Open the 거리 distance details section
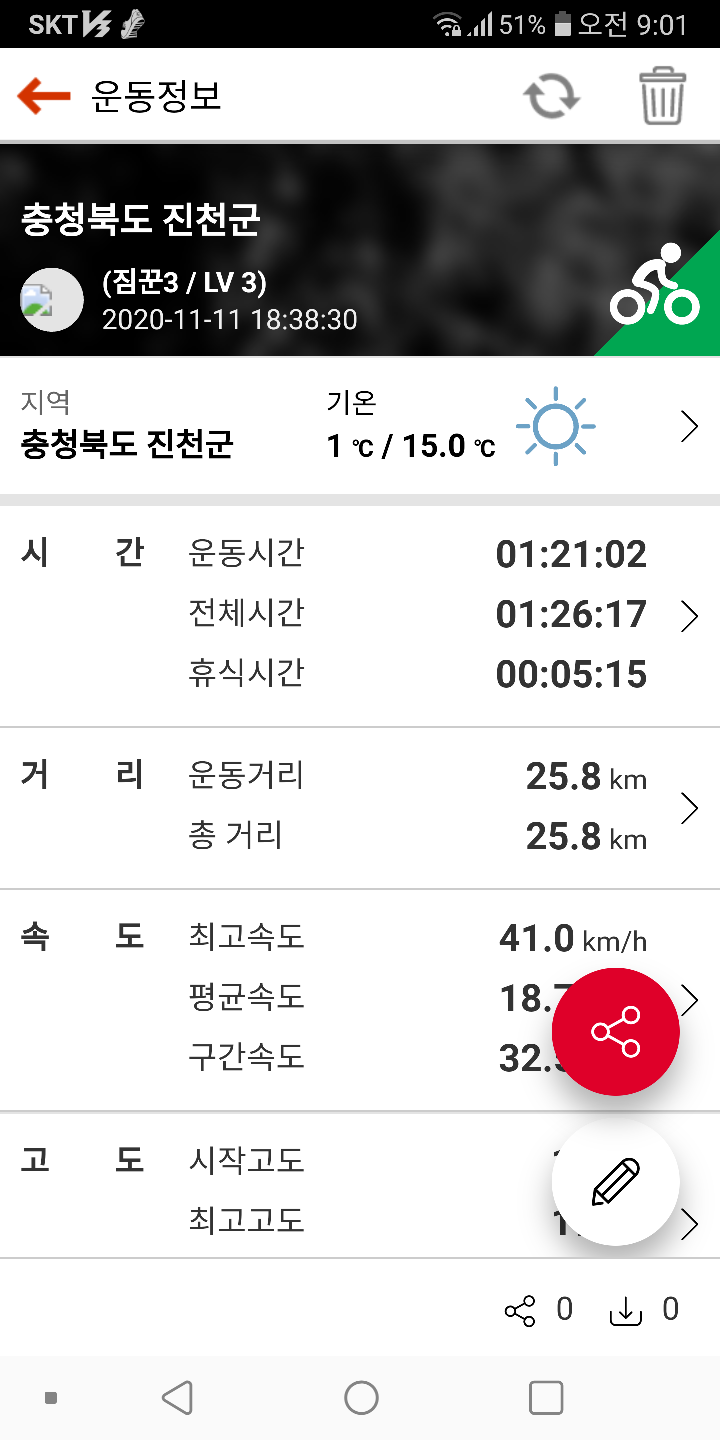The height and width of the screenshot is (1440, 720). [688, 807]
